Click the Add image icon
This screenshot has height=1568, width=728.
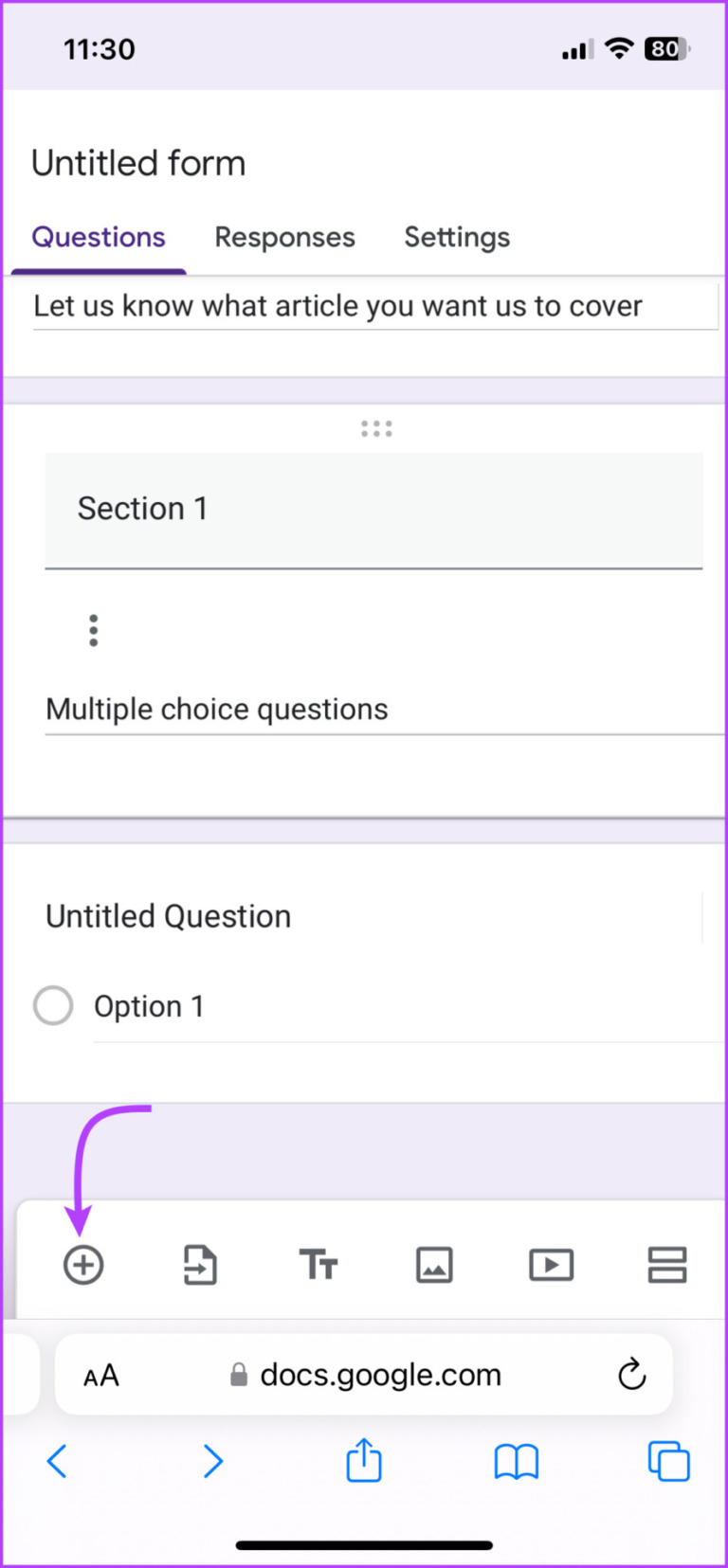tap(434, 1265)
